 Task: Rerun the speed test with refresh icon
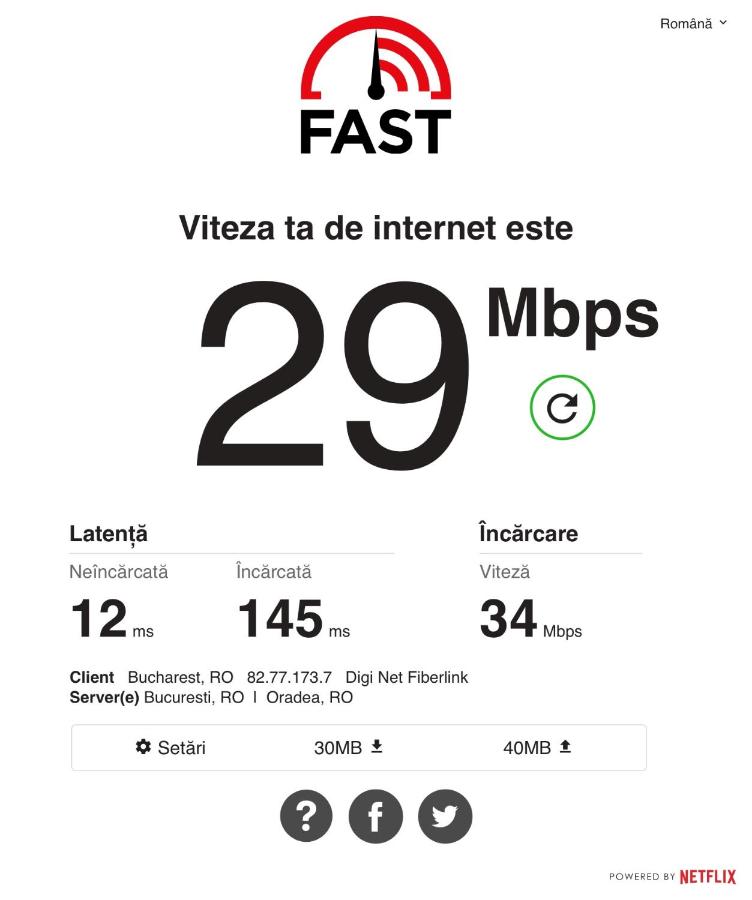pos(562,407)
